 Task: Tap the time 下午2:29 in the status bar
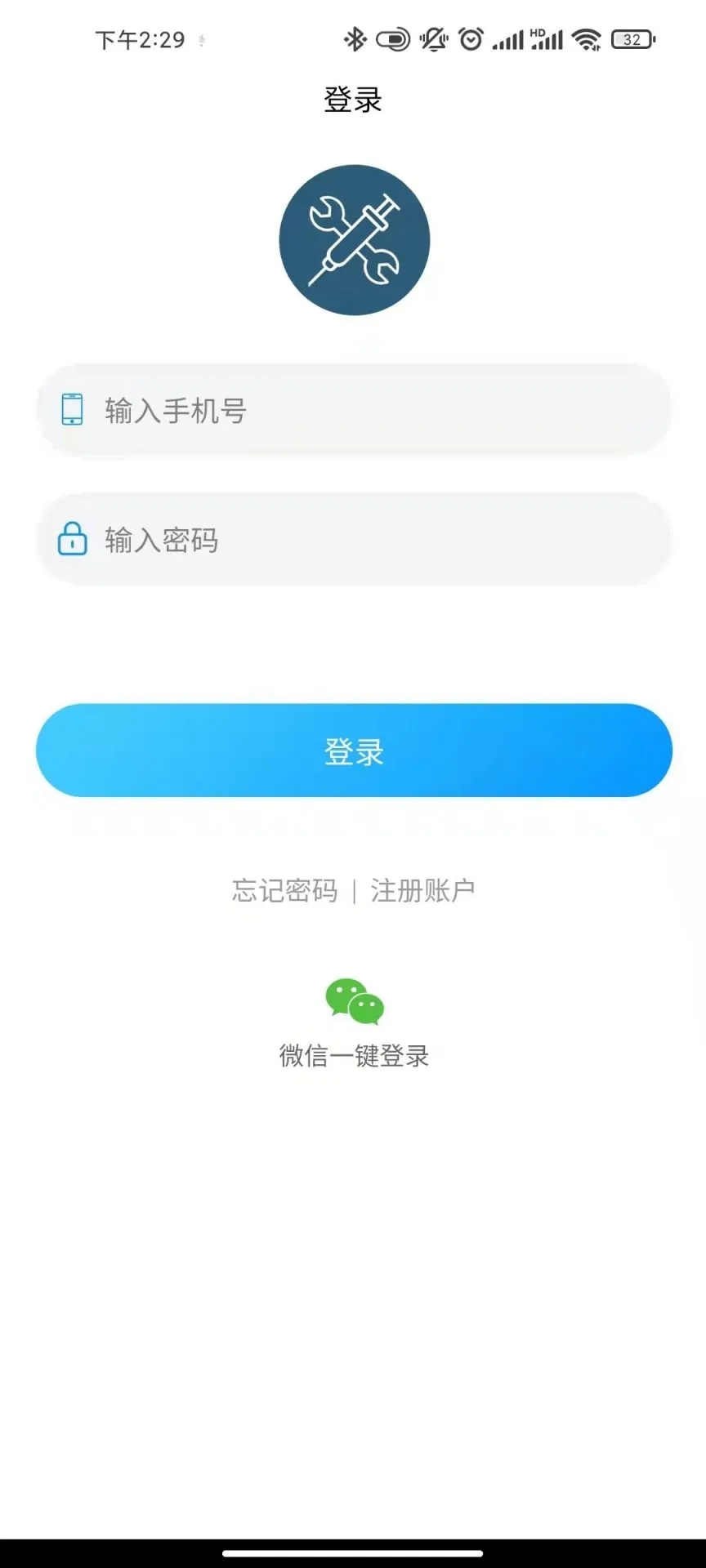click(x=139, y=38)
